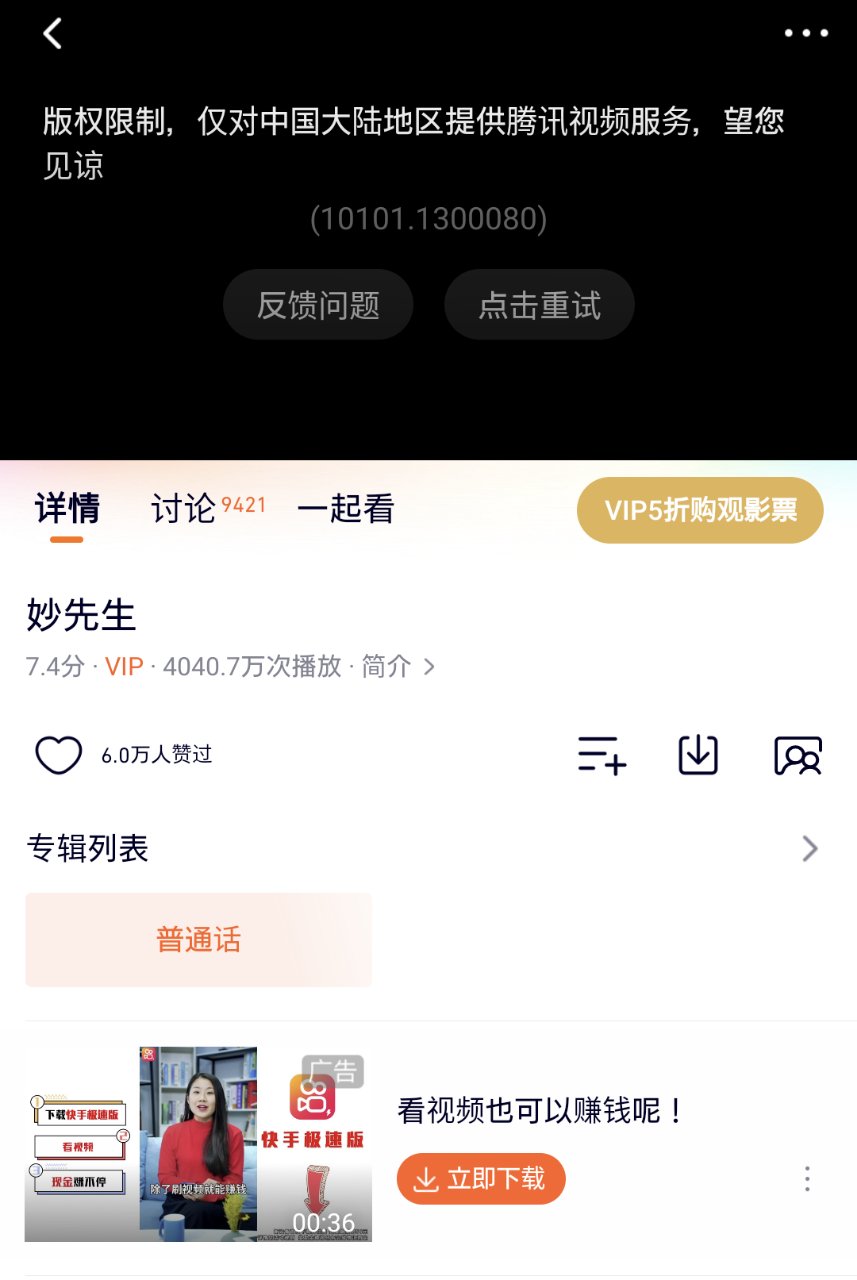Screen dimensions: 857x1280
Task: Download the video for offline viewing
Action: coord(698,755)
